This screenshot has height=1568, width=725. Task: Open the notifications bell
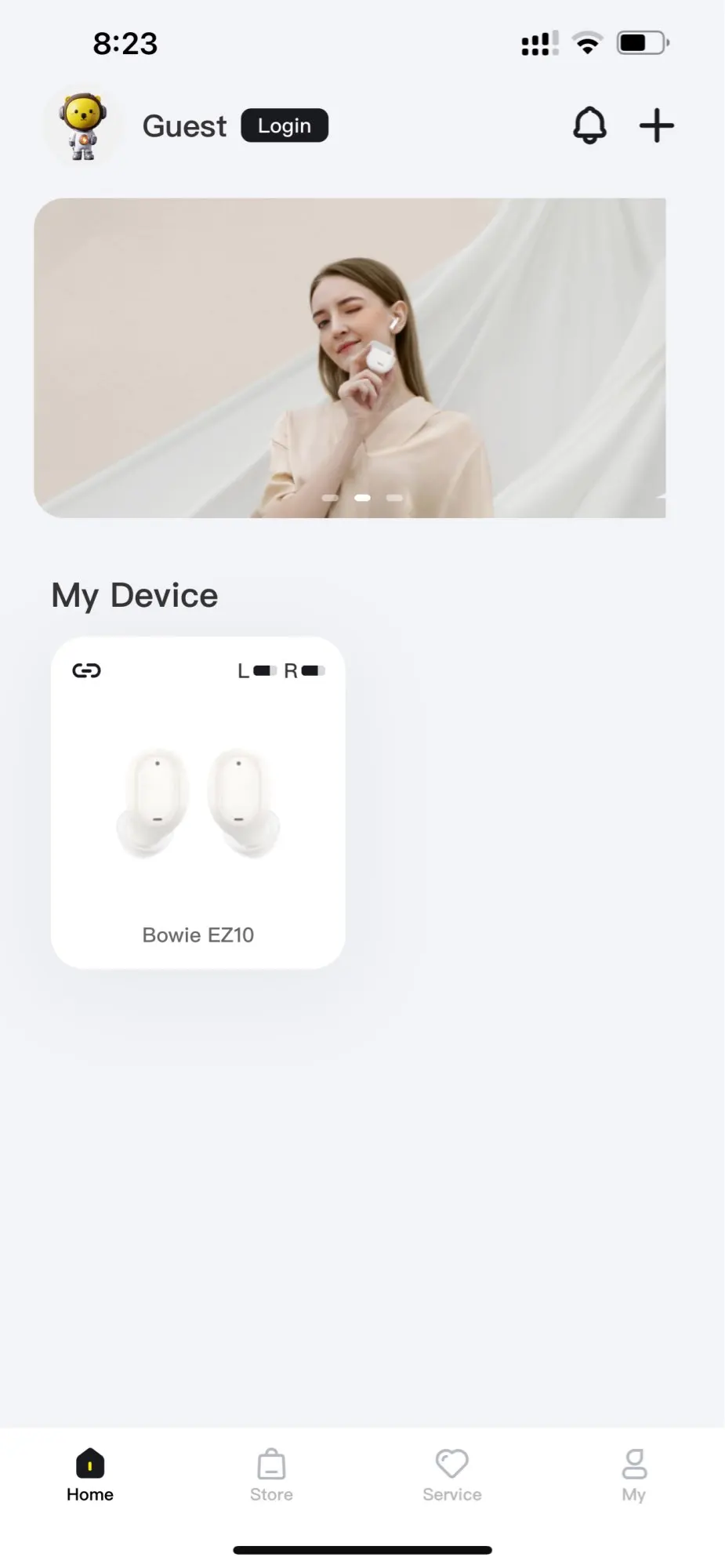589,125
